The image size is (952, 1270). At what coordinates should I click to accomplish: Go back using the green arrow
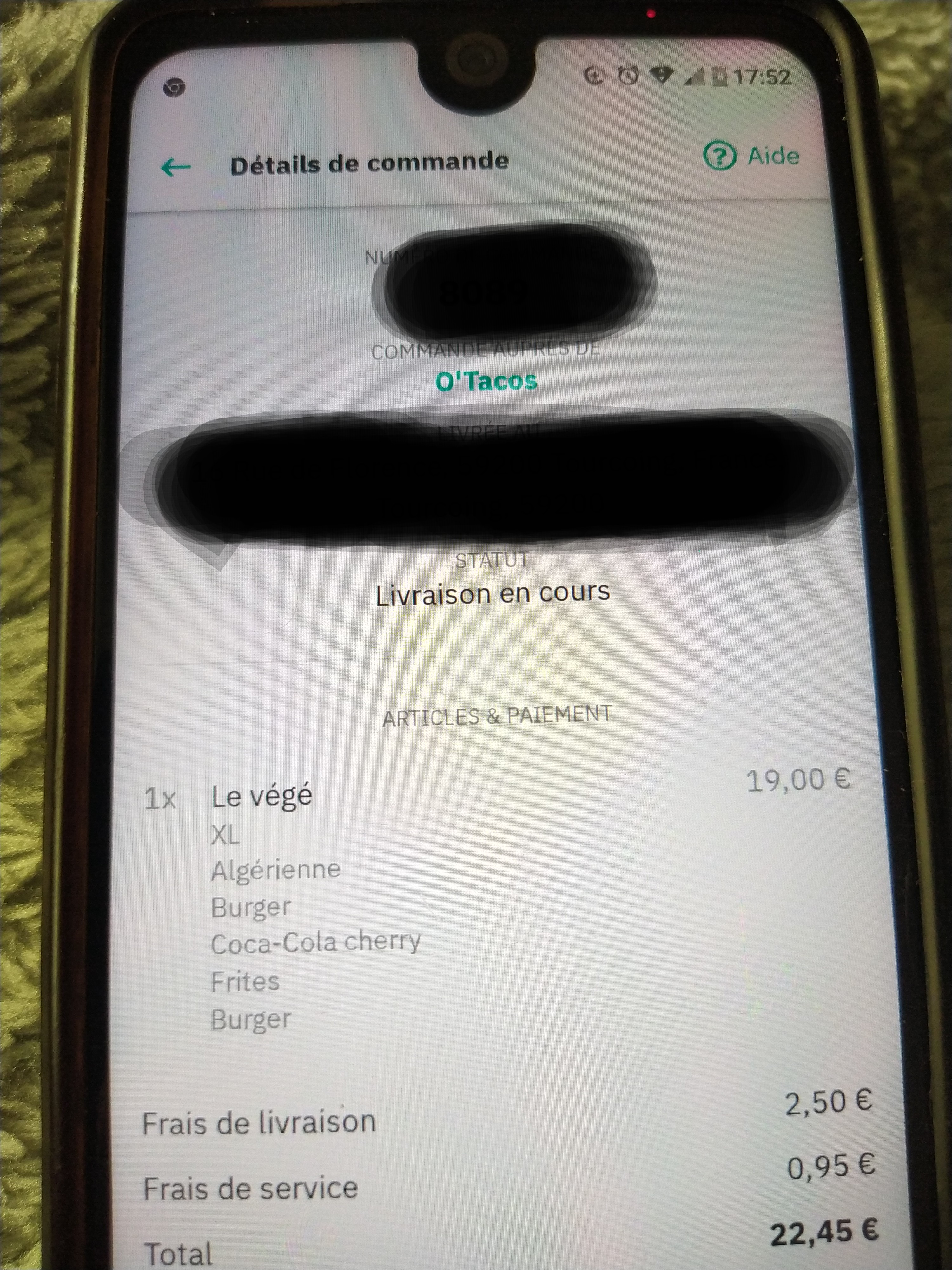click(x=176, y=168)
